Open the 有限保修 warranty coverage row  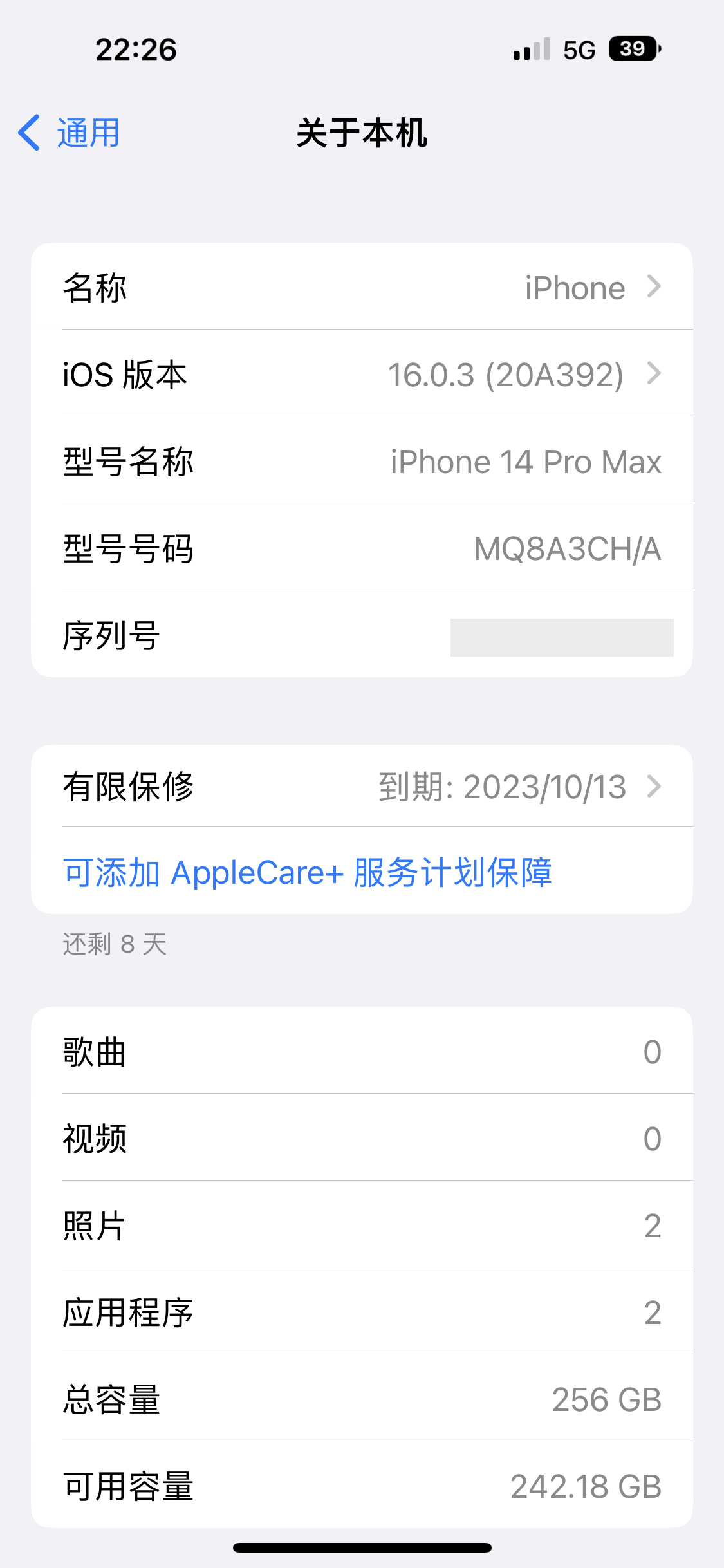click(x=362, y=787)
